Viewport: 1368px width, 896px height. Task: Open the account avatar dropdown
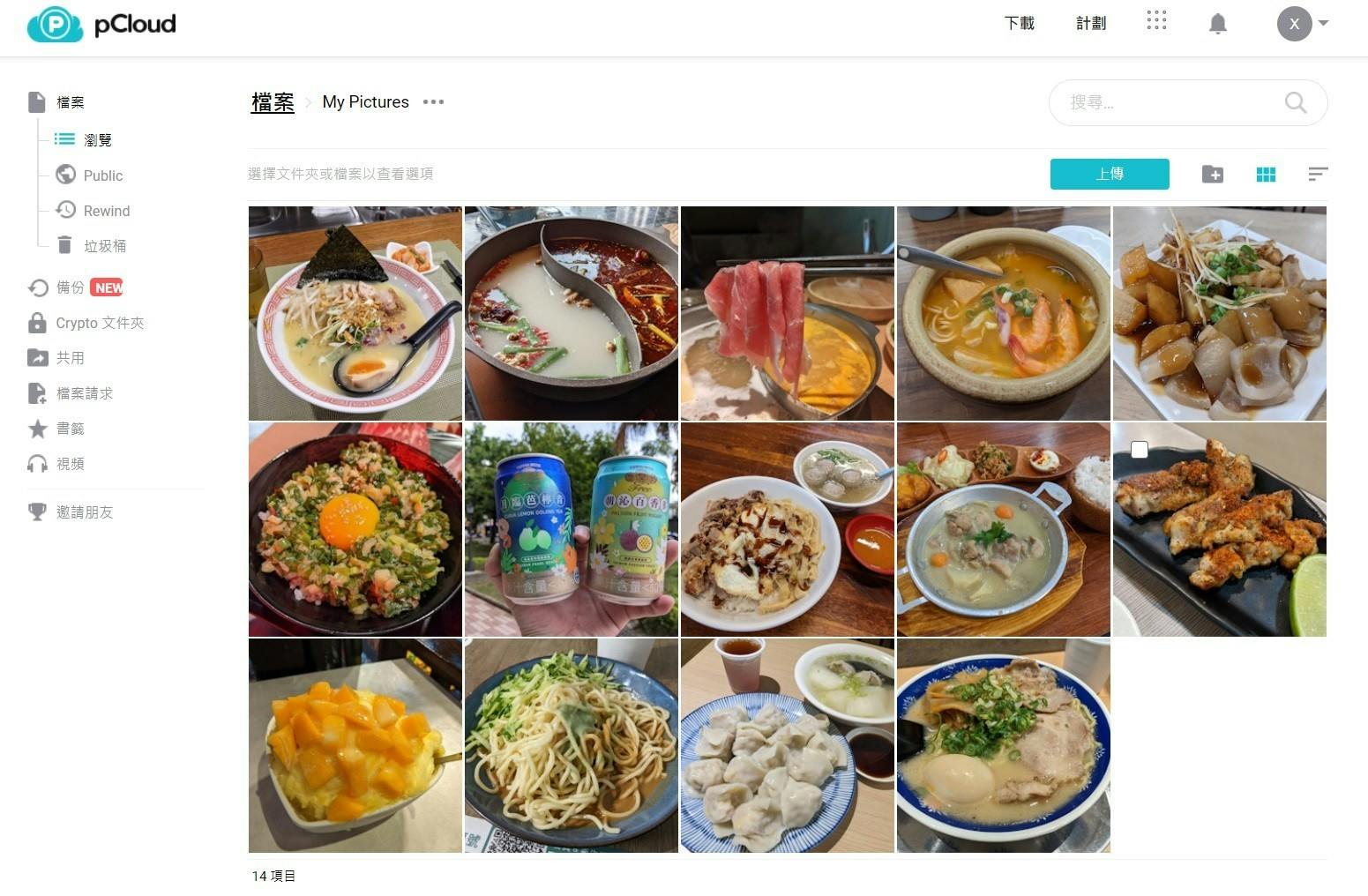[1303, 24]
